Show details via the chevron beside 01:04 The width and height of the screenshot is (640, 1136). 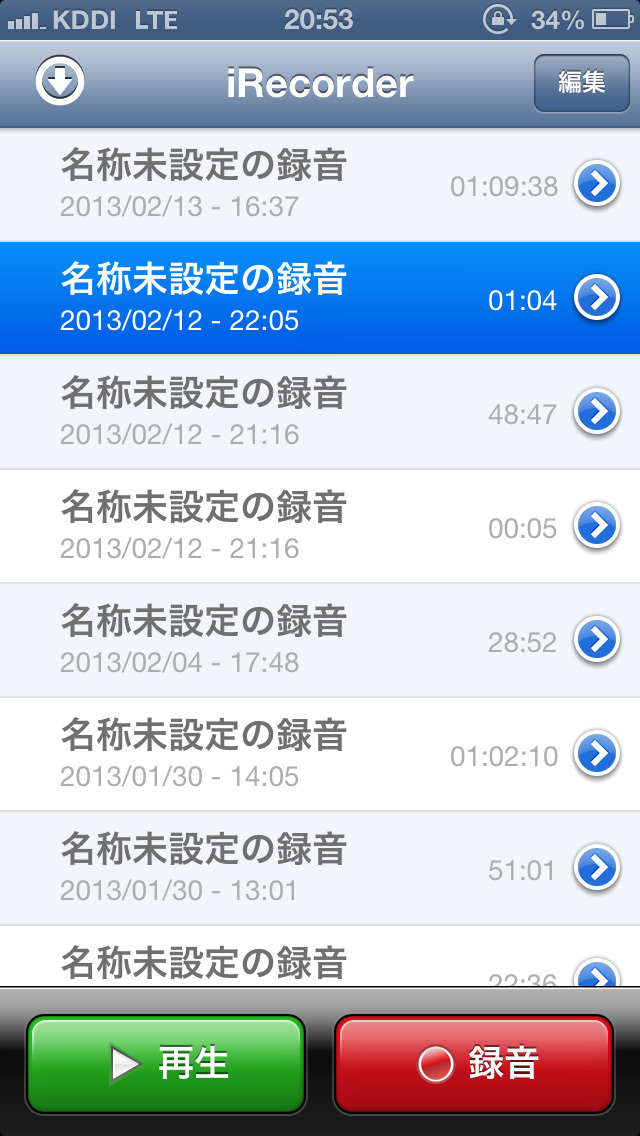click(597, 298)
